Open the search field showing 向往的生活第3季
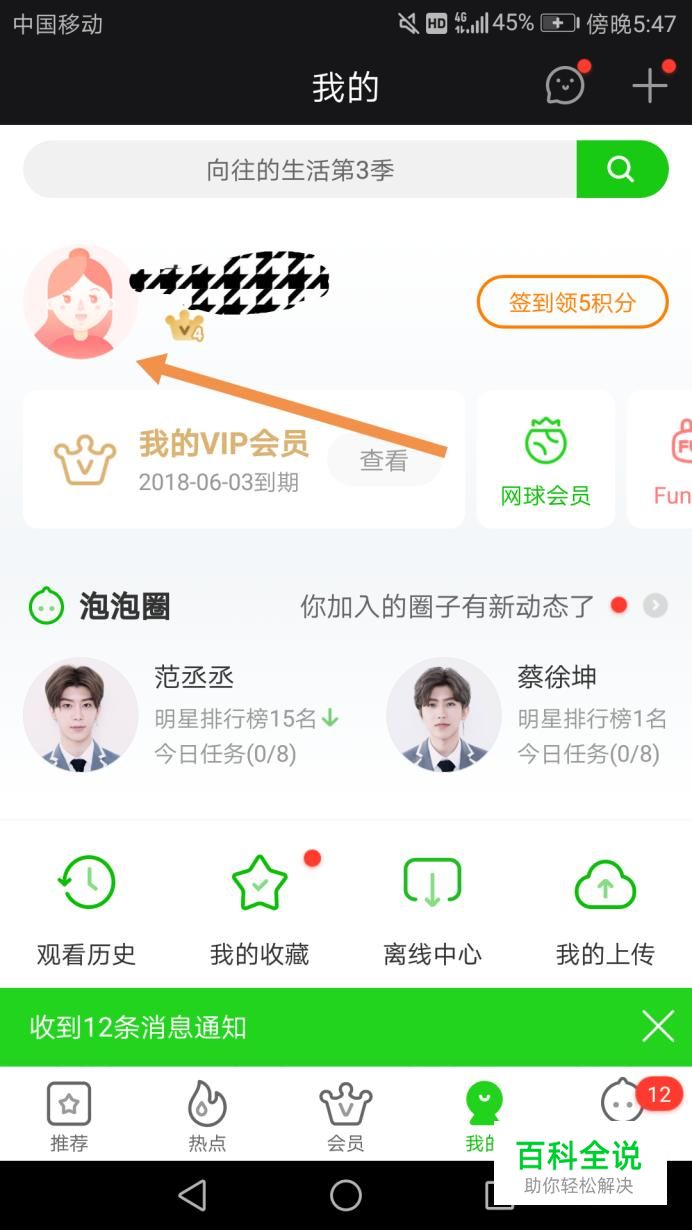Screen dimensions: 692x1230 click(x=300, y=170)
